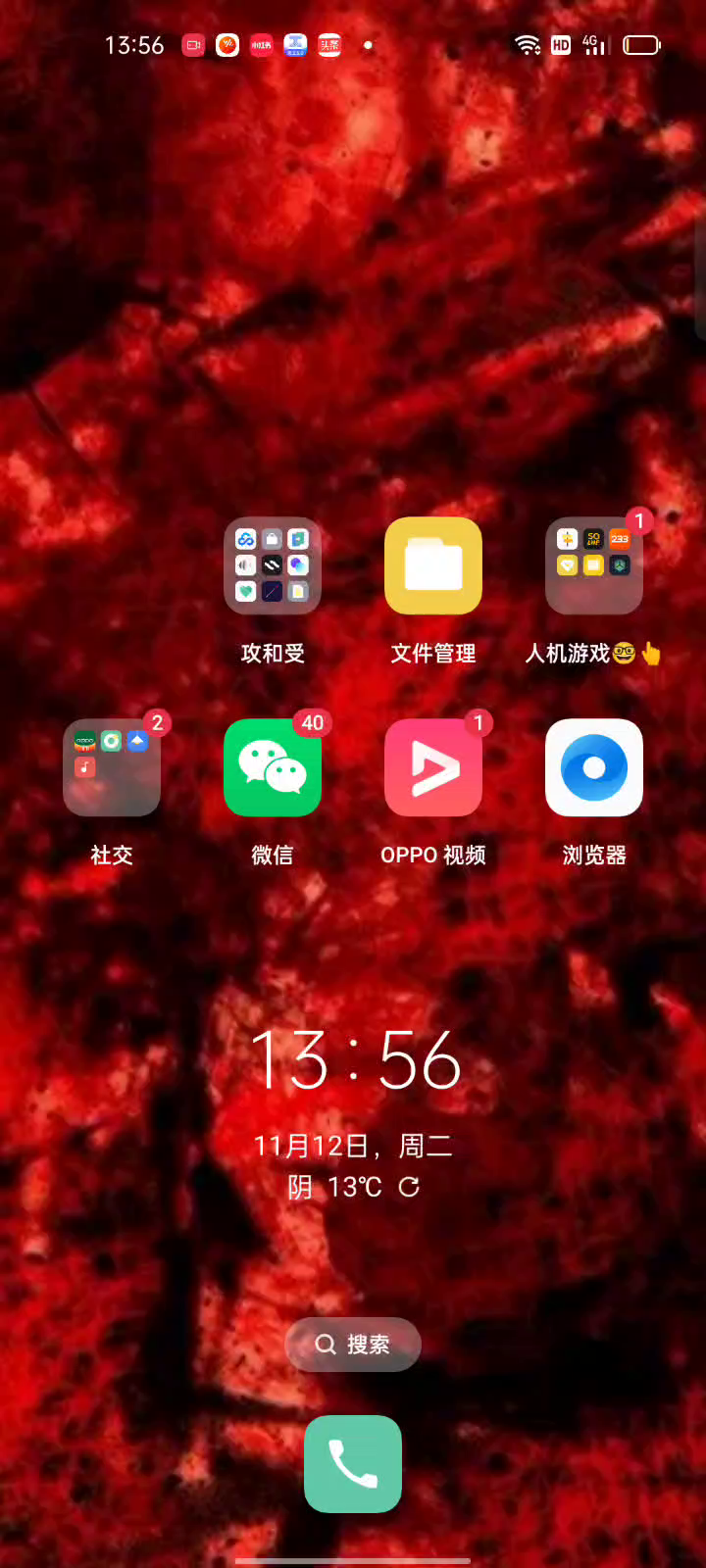Launch 微信 WeChat

coord(273,768)
